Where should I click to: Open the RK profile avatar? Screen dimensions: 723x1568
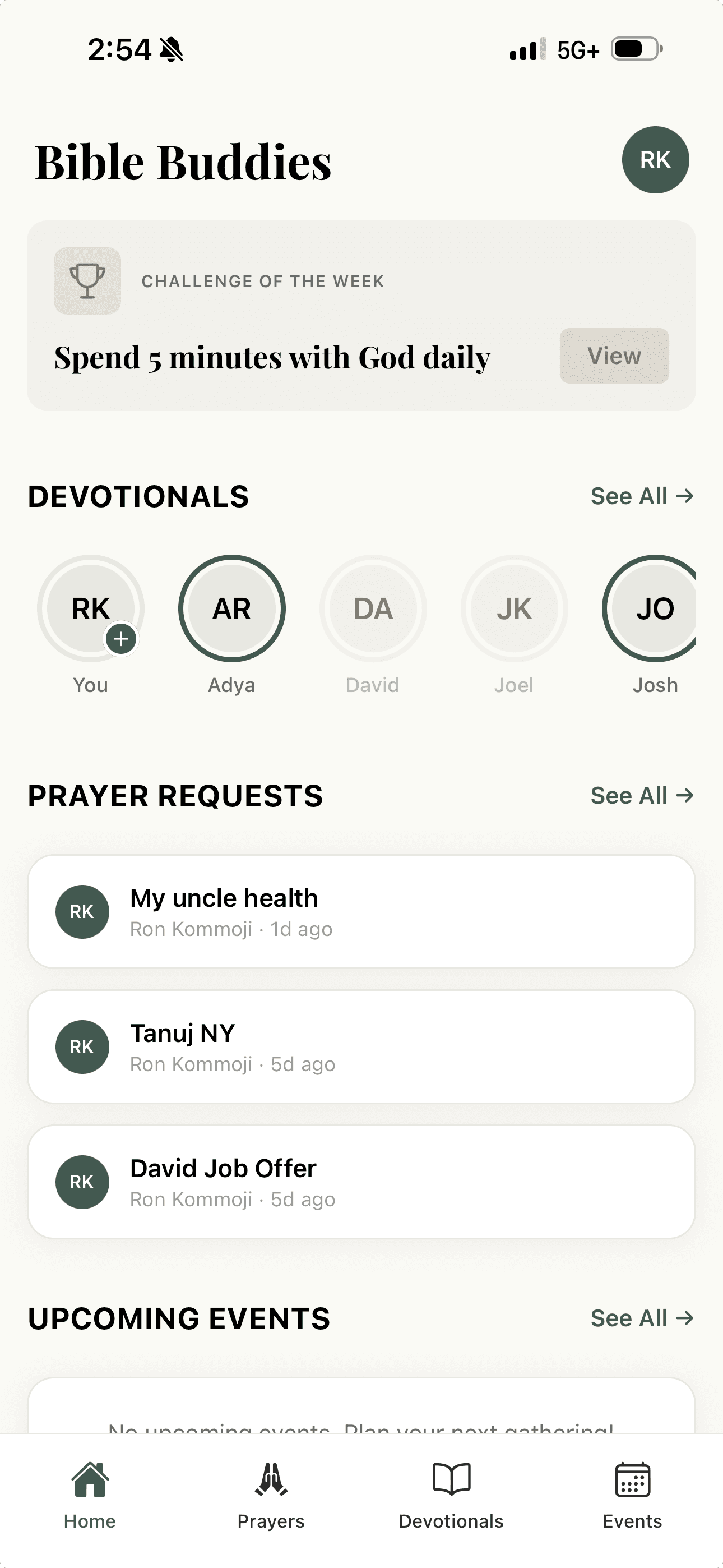(x=655, y=159)
